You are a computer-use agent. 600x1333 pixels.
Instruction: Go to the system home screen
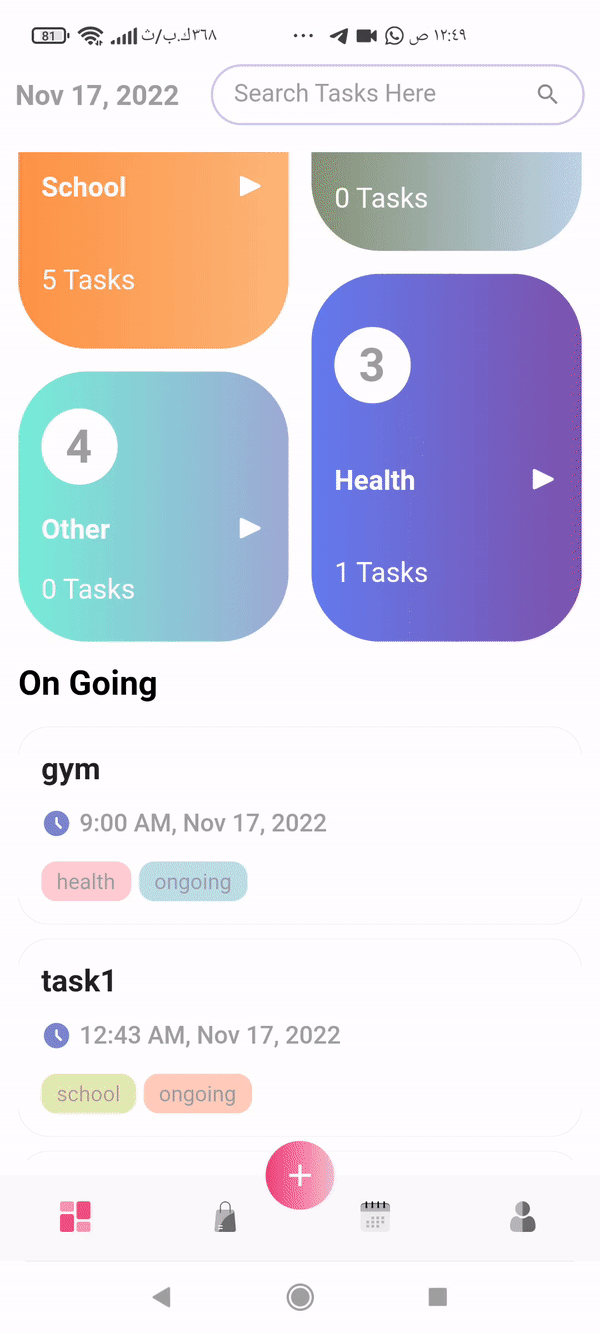click(x=300, y=1297)
